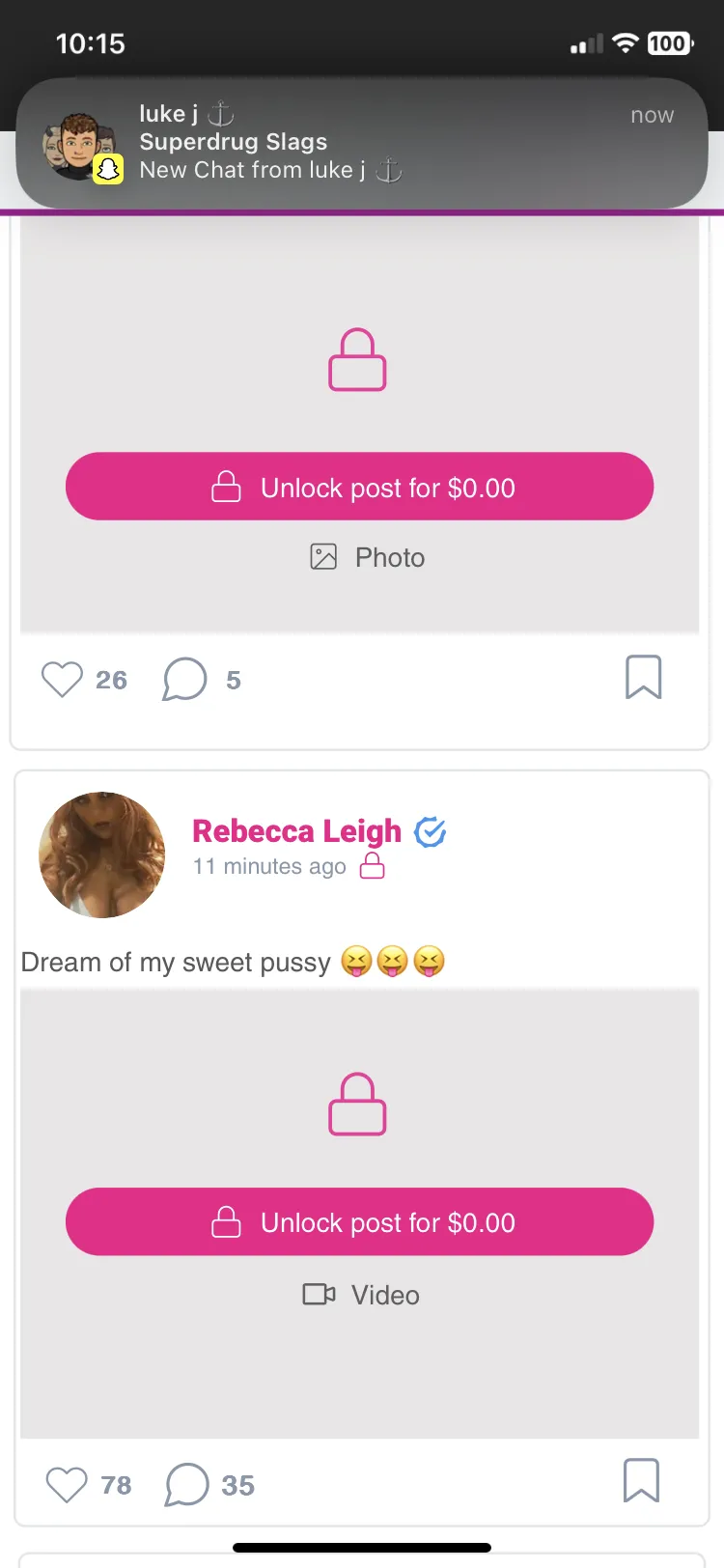
Task: Like the post with 78 likes
Action: click(x=67, y=1485)
